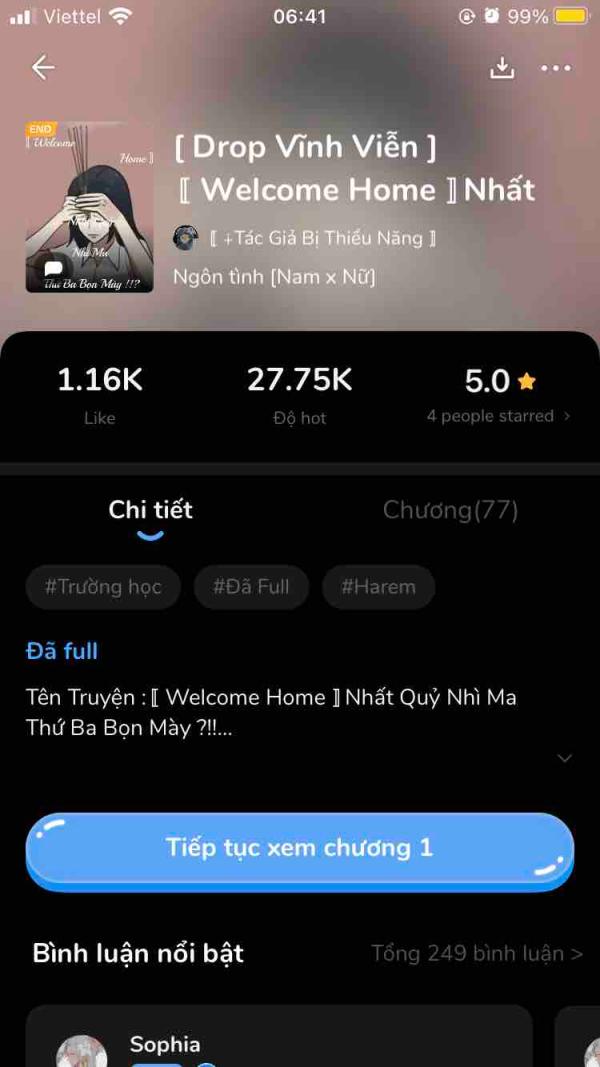Open Sophia's featured comment

coord(279,1036)
